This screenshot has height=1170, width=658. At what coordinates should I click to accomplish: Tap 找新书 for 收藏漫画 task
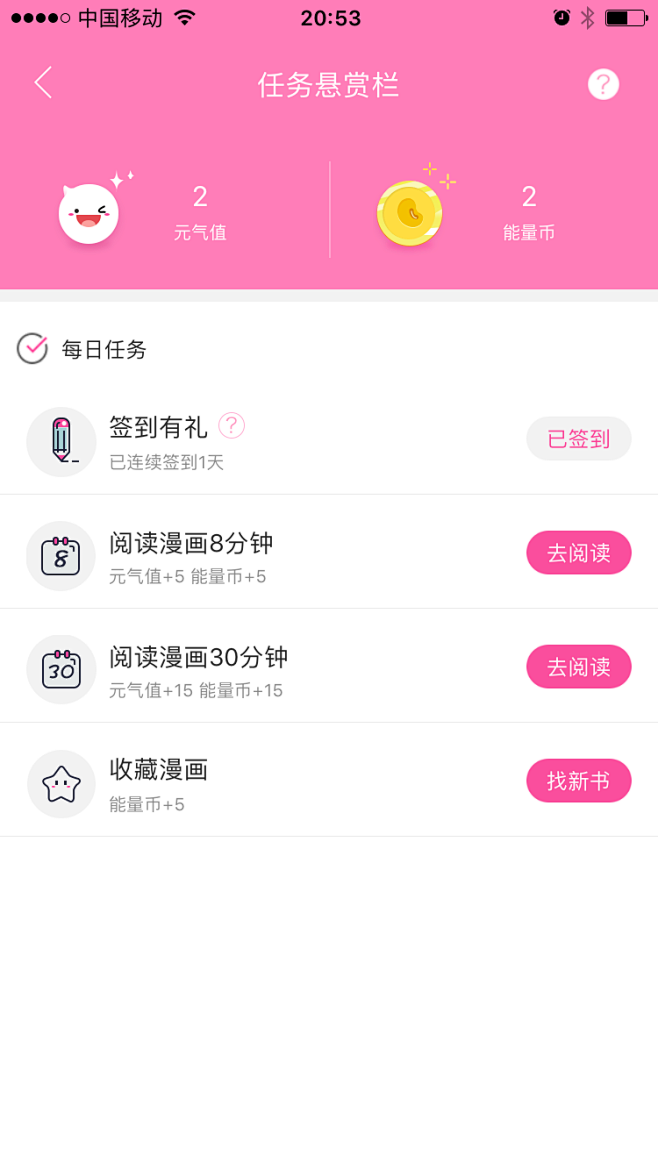coord(579,780)
